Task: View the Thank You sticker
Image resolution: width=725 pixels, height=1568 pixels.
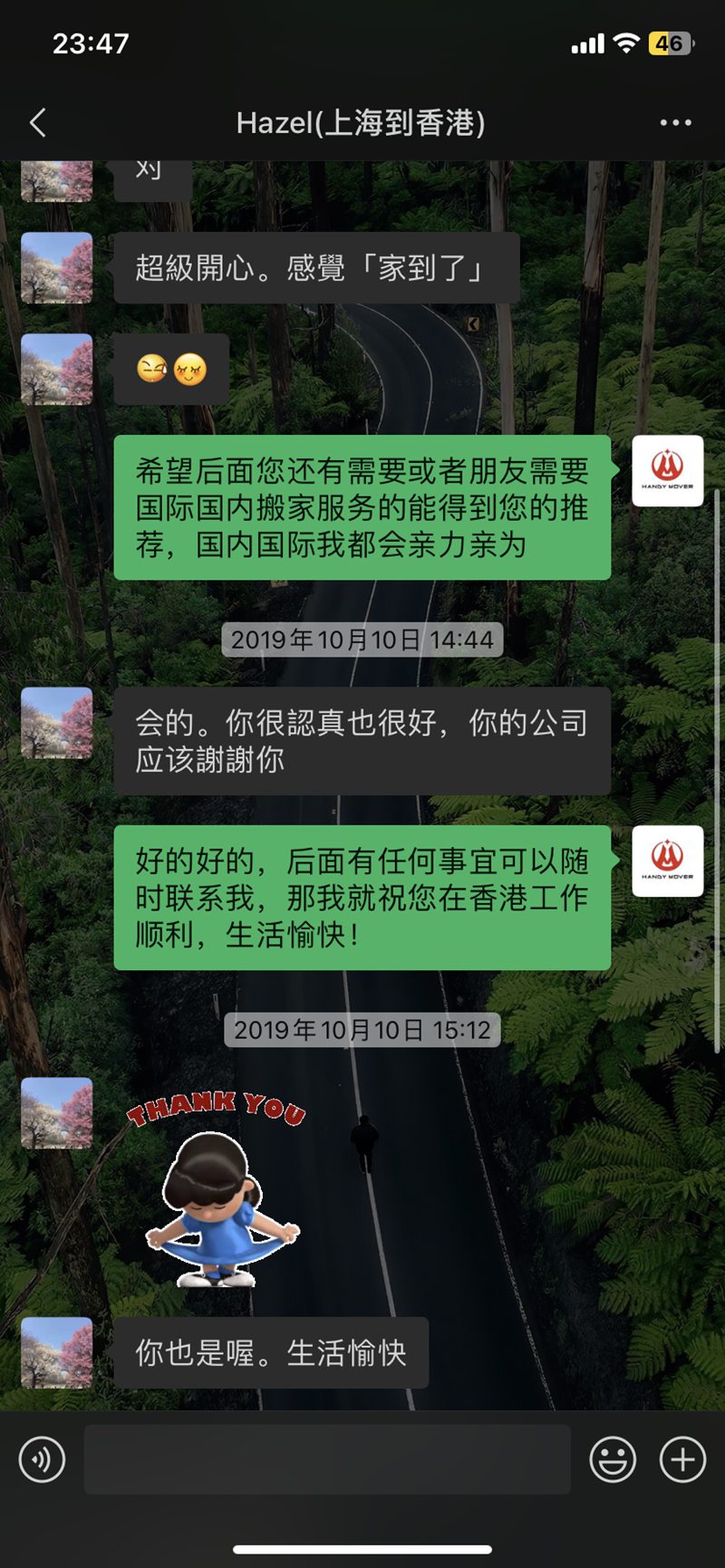Action: pyautogui.click(x=217, y=1187)
